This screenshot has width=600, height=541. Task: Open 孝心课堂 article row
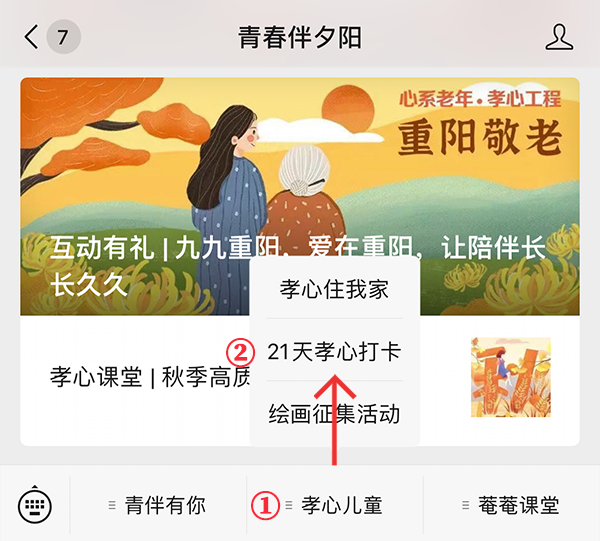[x=140, y=376]
